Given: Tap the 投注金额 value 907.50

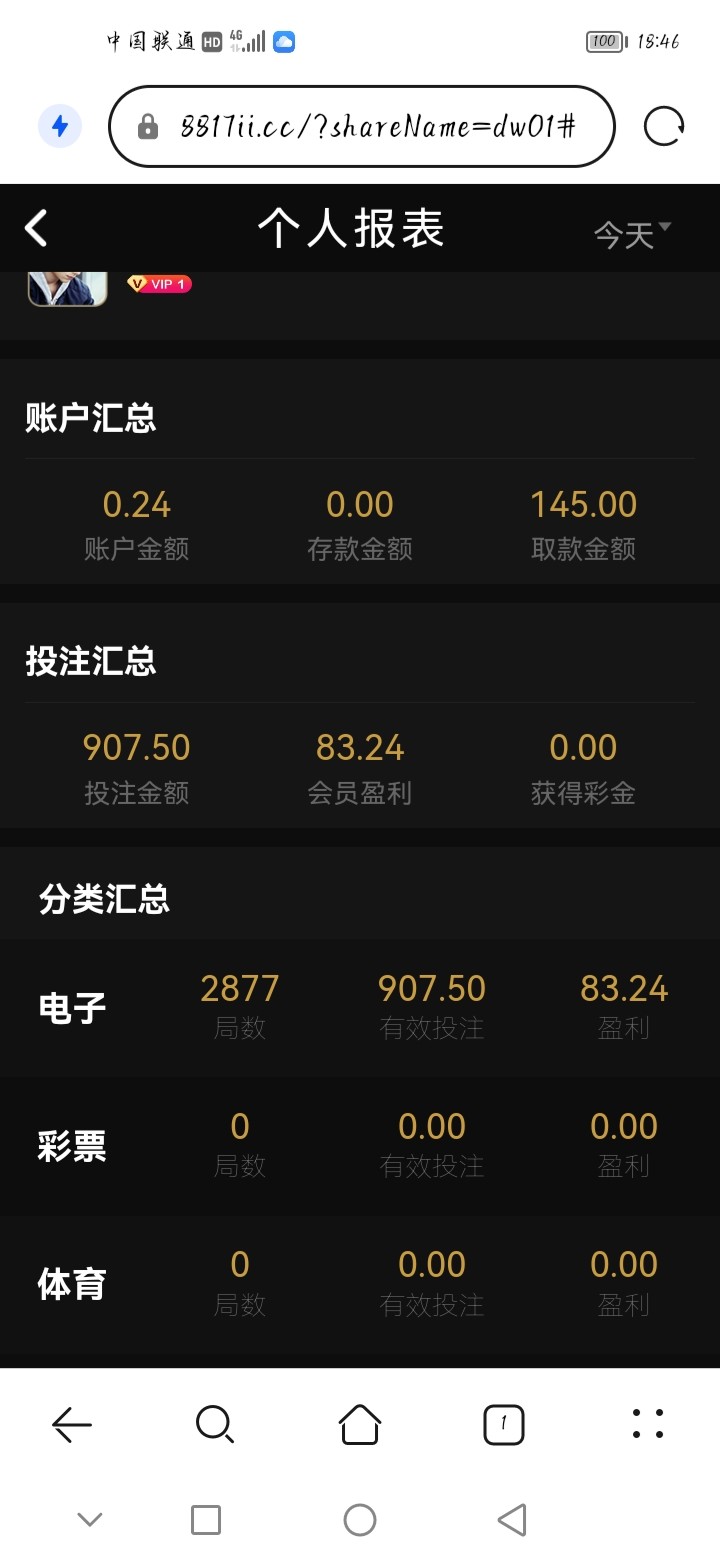Looking at the screenshot, I should click(135, 747).
